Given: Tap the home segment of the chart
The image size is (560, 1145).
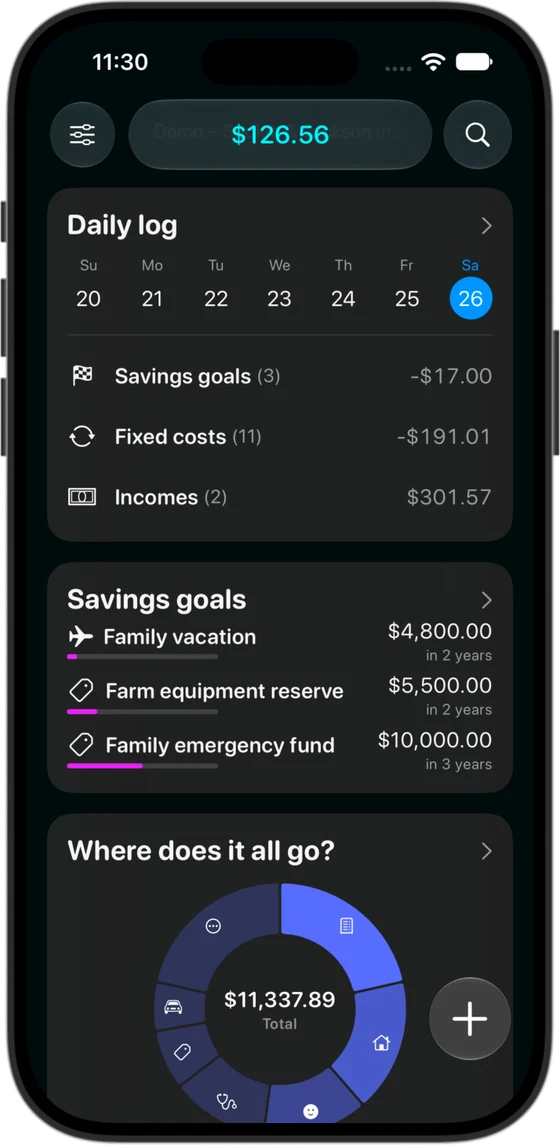Looking at the screenshot, I should pos(380,1043).
